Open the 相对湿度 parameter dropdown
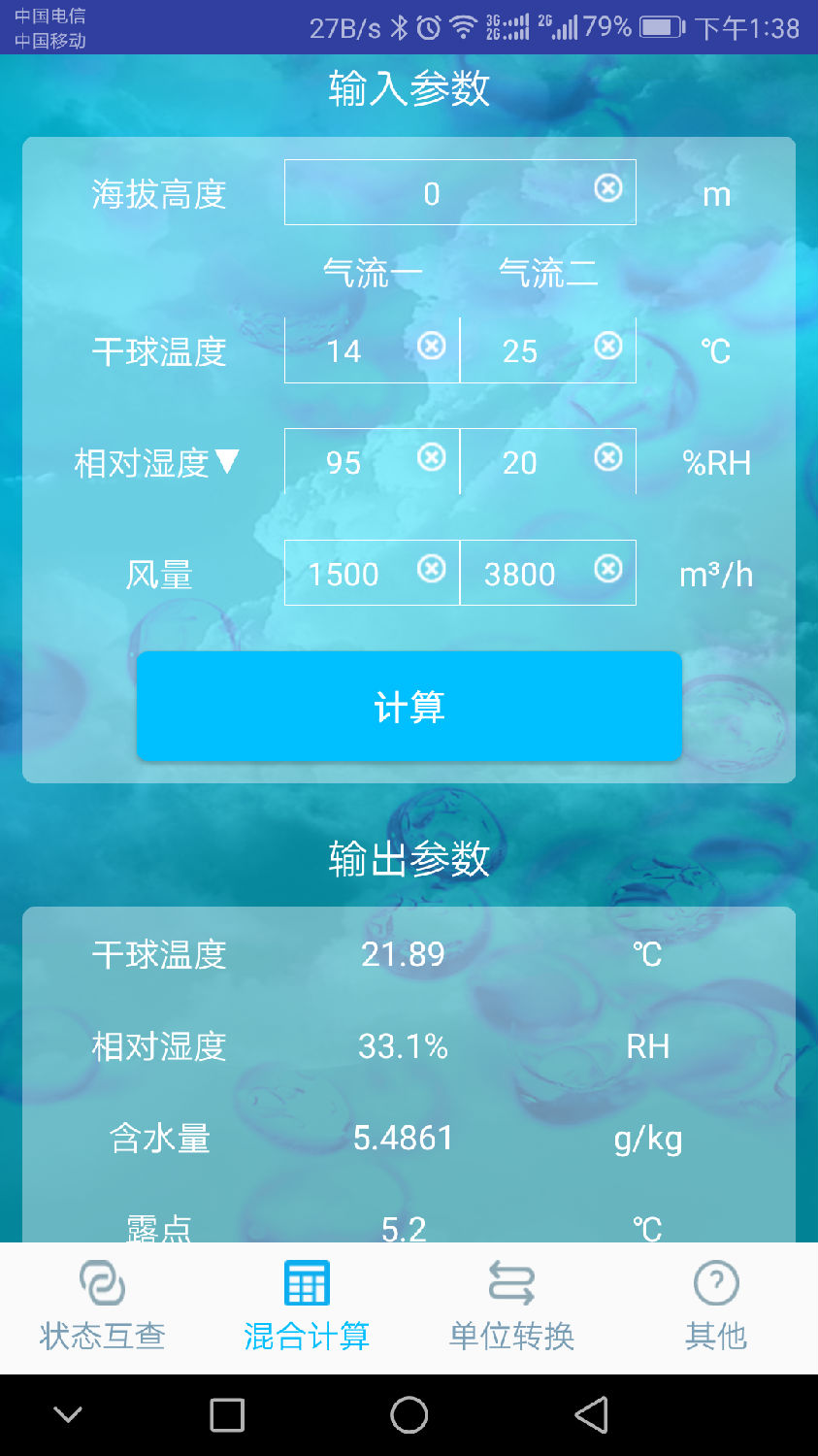 coord(157,463)
